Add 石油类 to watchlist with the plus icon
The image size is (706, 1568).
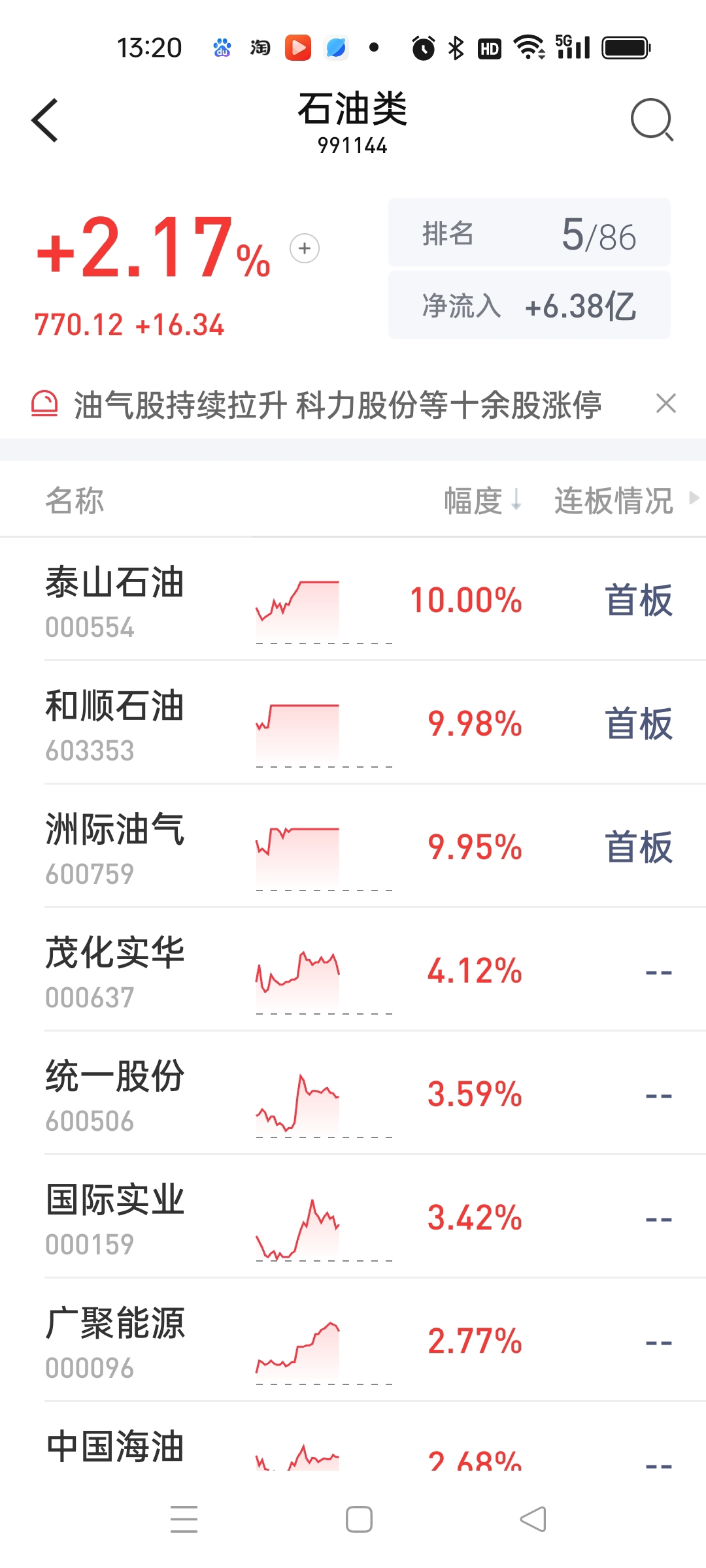point(305,248)
